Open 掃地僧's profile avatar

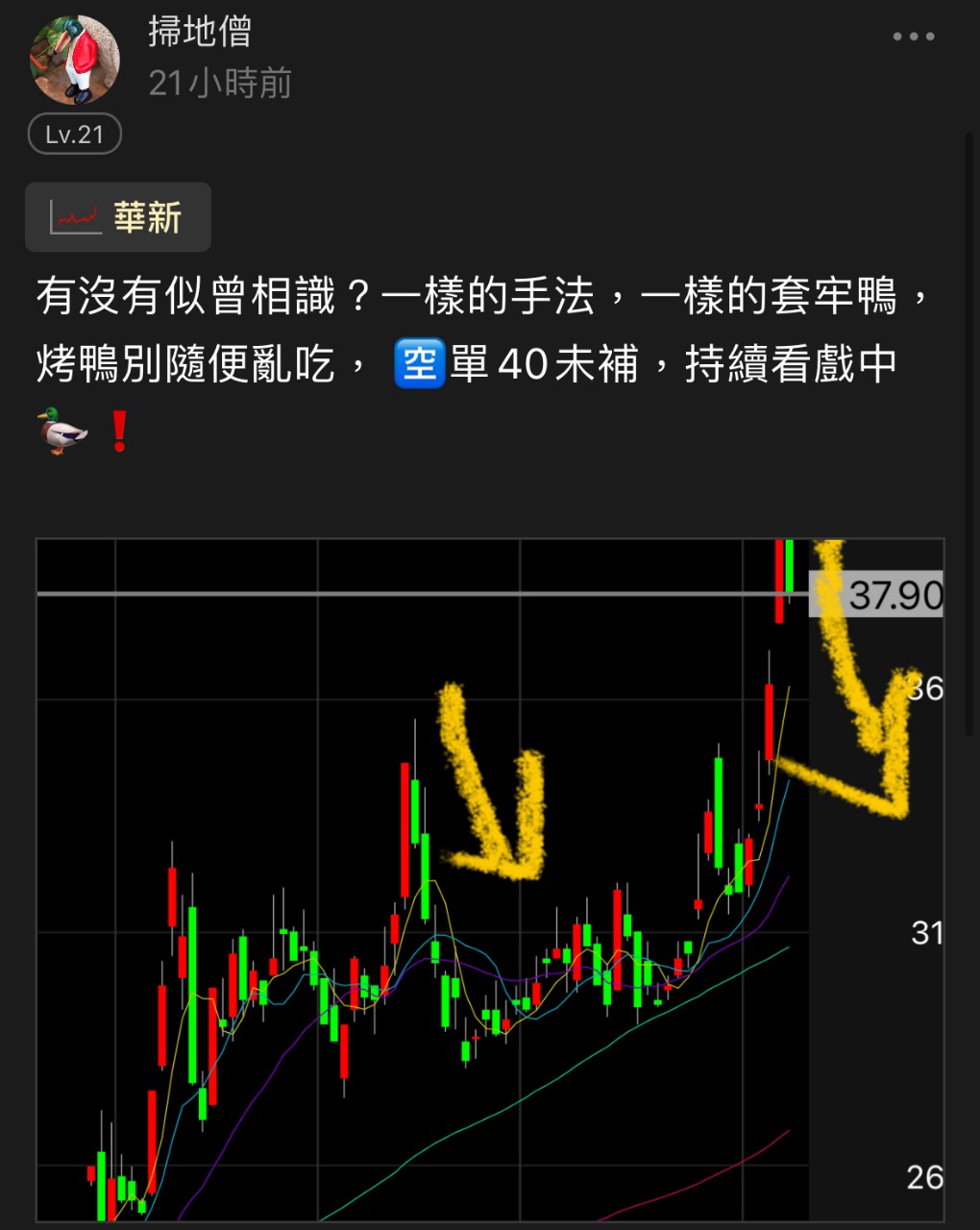point(76,60)
